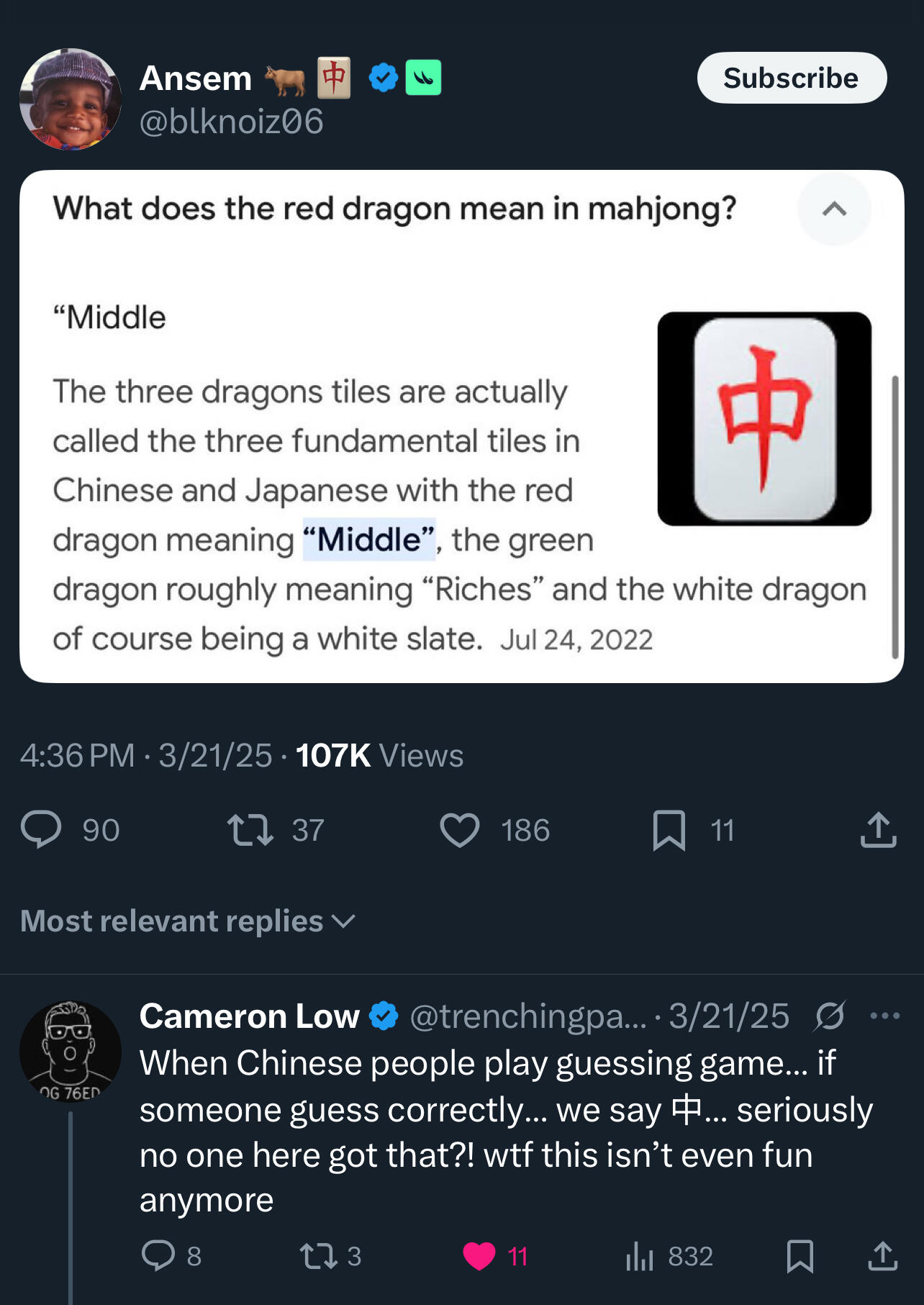This screenshot has height=1305, width=924.
Task: Repost Cameron Low's reply
Action: 318,1256
